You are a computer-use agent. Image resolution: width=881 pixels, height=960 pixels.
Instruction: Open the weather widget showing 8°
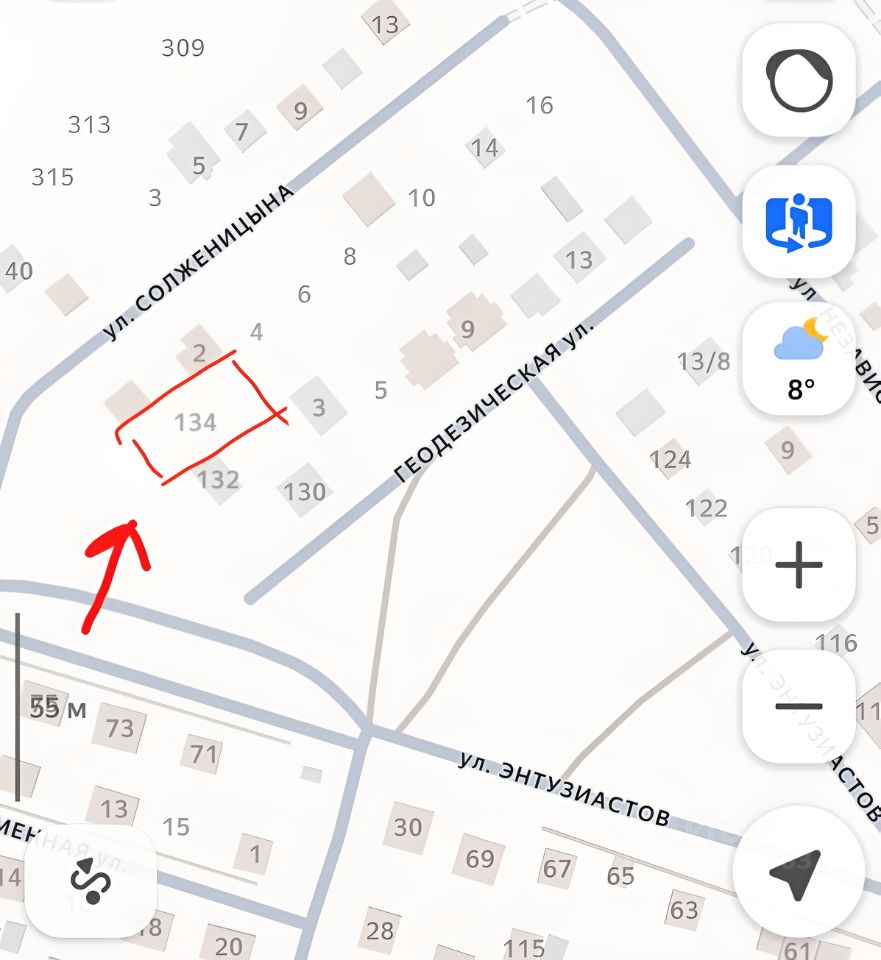click(x=798, y=359)
